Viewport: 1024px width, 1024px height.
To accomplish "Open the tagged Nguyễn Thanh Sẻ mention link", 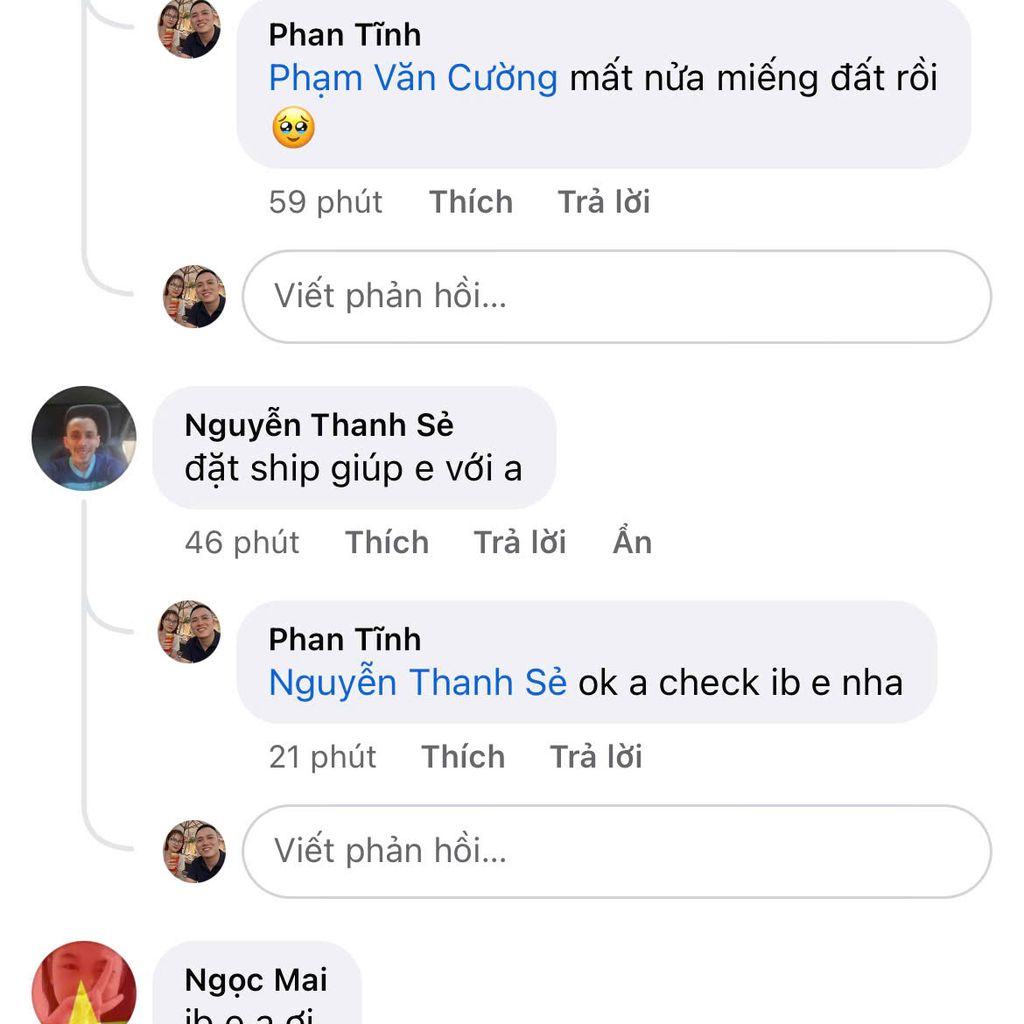I will 418,683.
